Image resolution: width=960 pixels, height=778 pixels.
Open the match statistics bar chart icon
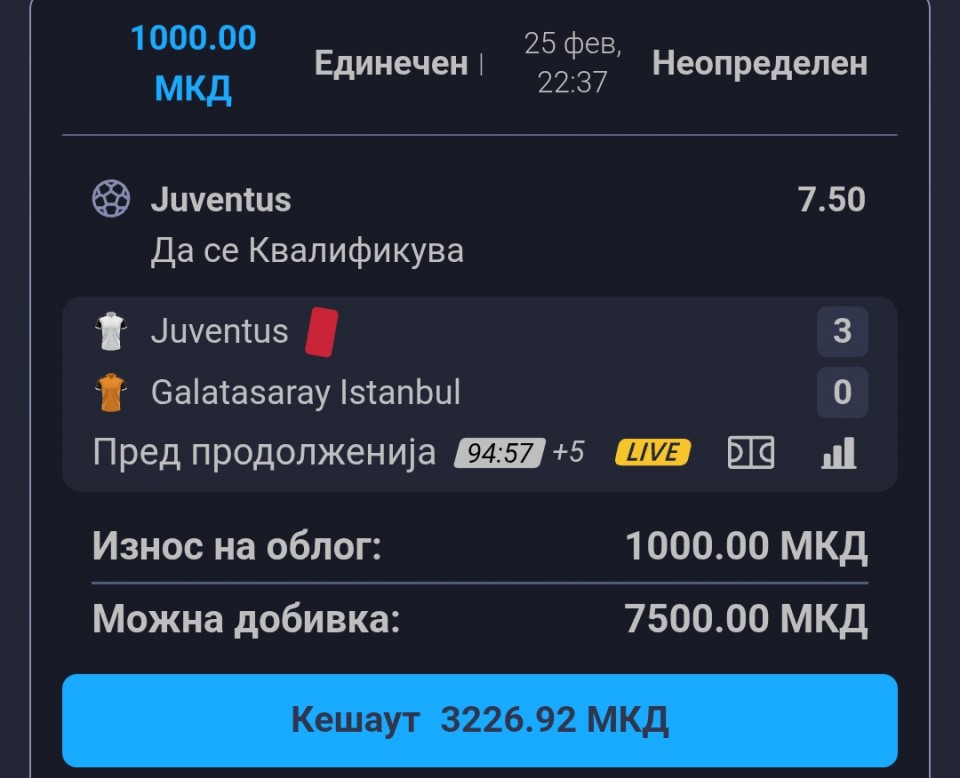(838, 453)
